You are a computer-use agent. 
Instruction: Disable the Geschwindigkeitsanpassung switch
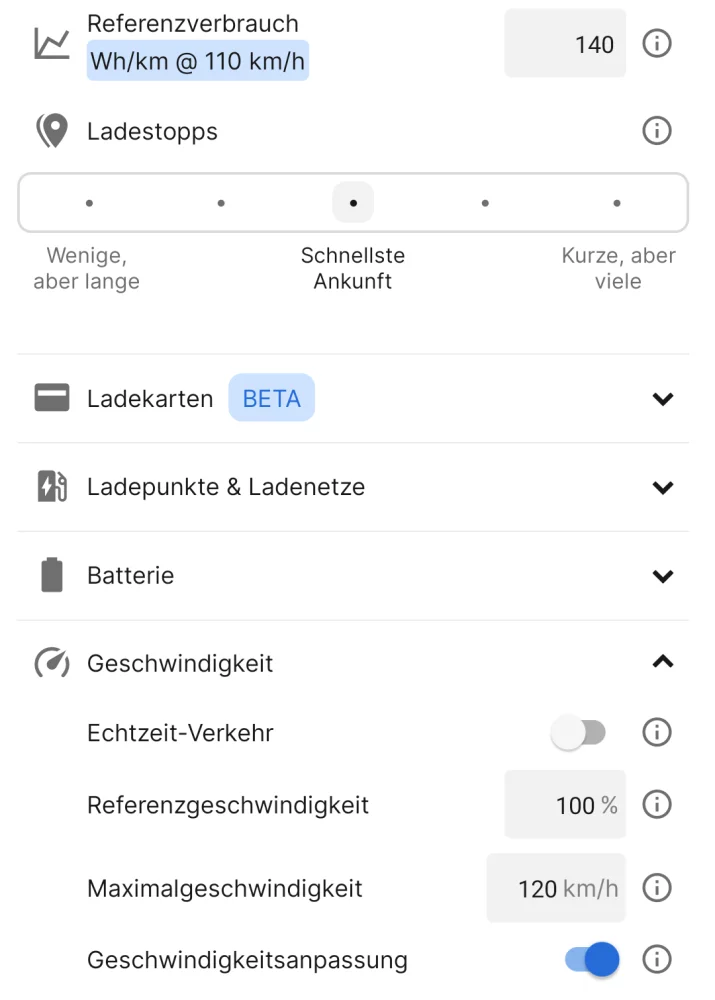pyautogui.click(x=591, y=960)
